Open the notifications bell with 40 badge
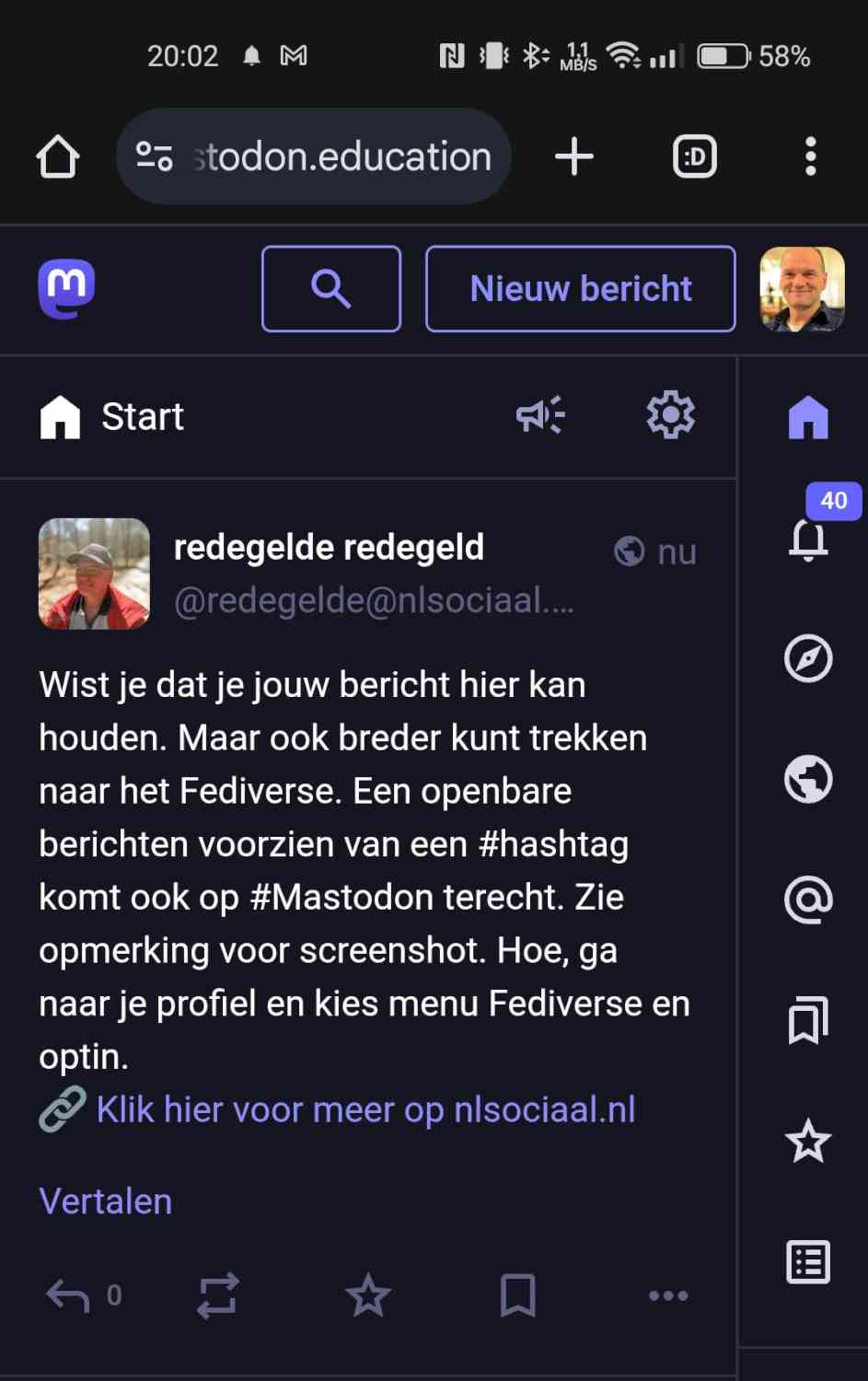Screen dimensions: 868x1381 [x=808, y=539]
